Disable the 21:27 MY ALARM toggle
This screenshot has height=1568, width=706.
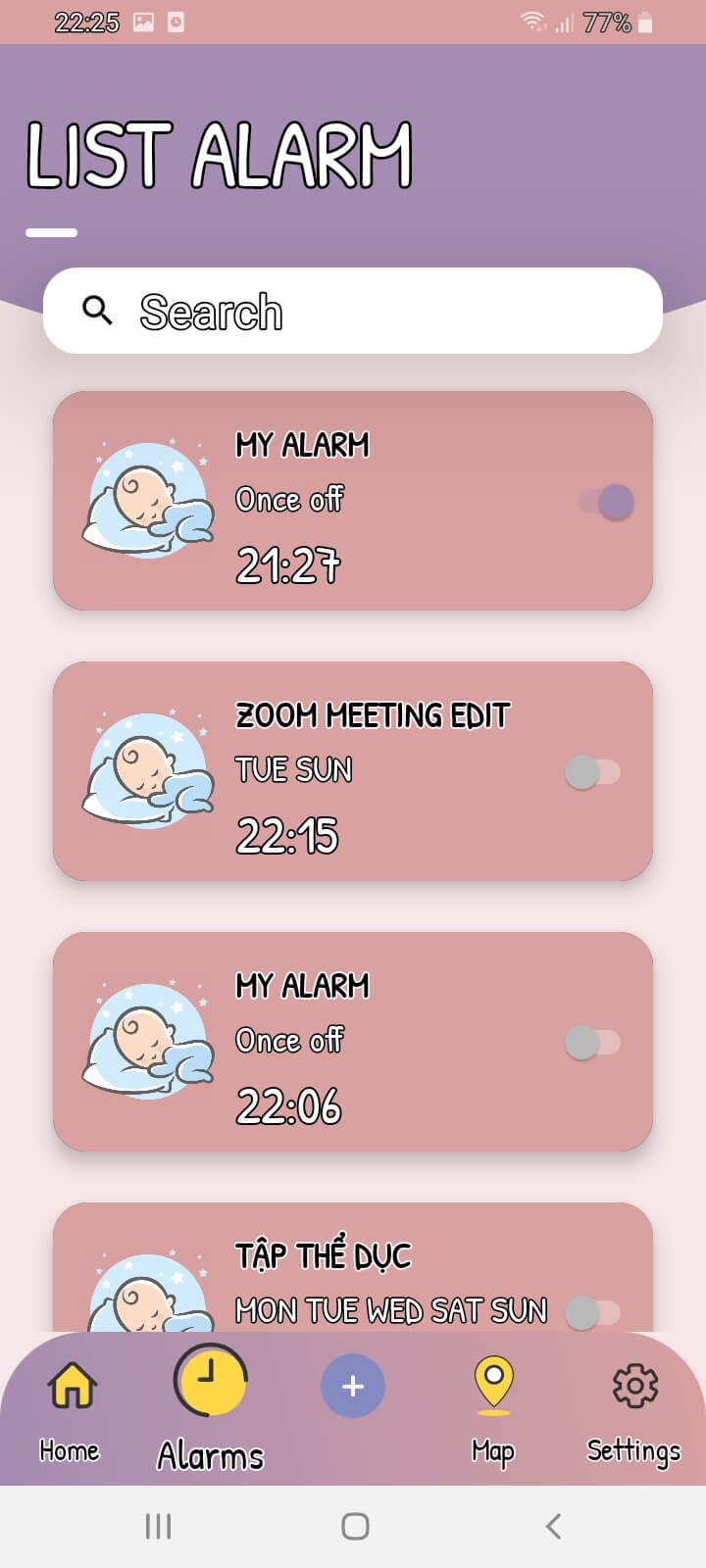coord(605,501)
